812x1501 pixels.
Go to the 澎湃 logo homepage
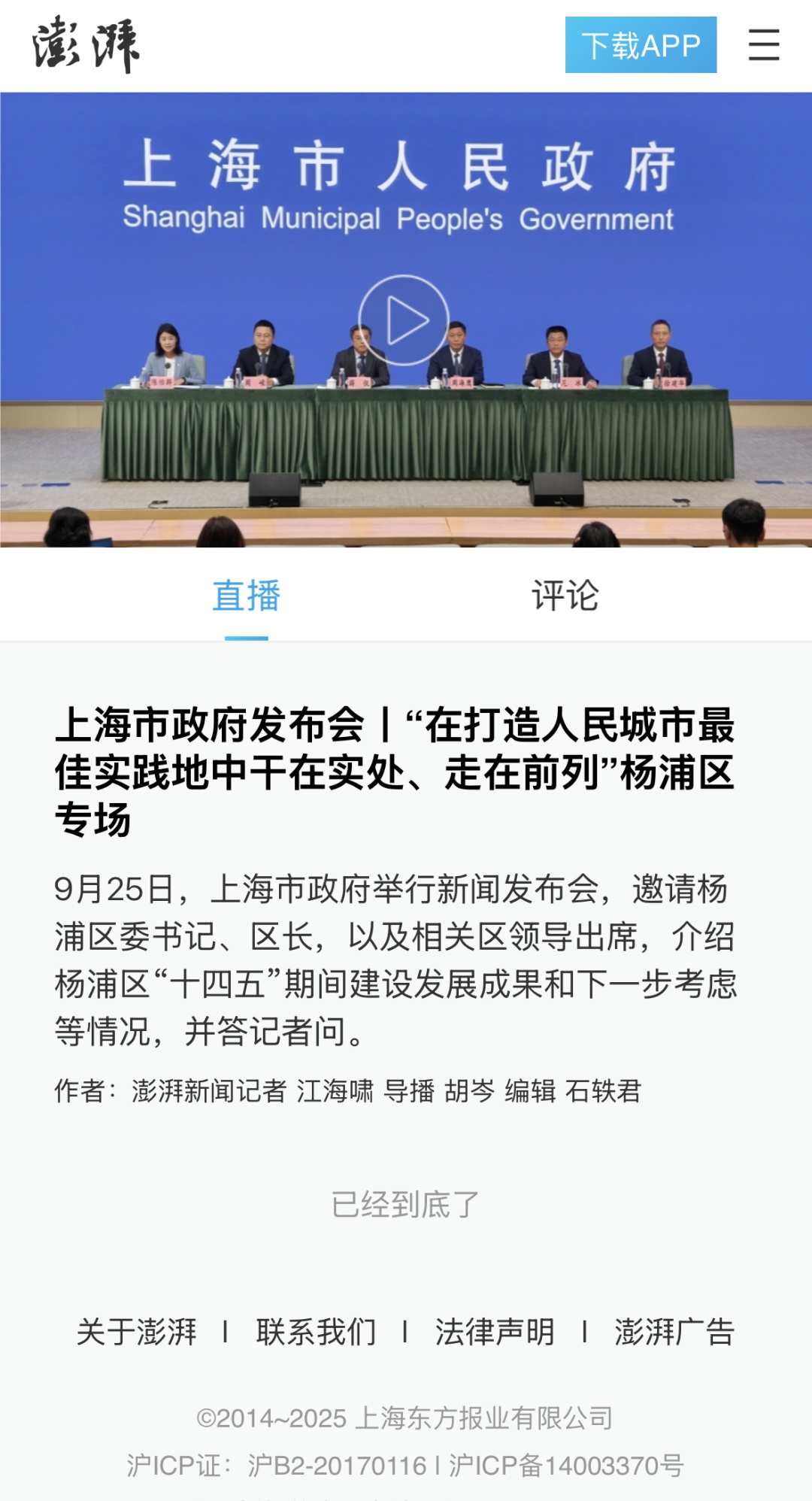pos(86,45)
